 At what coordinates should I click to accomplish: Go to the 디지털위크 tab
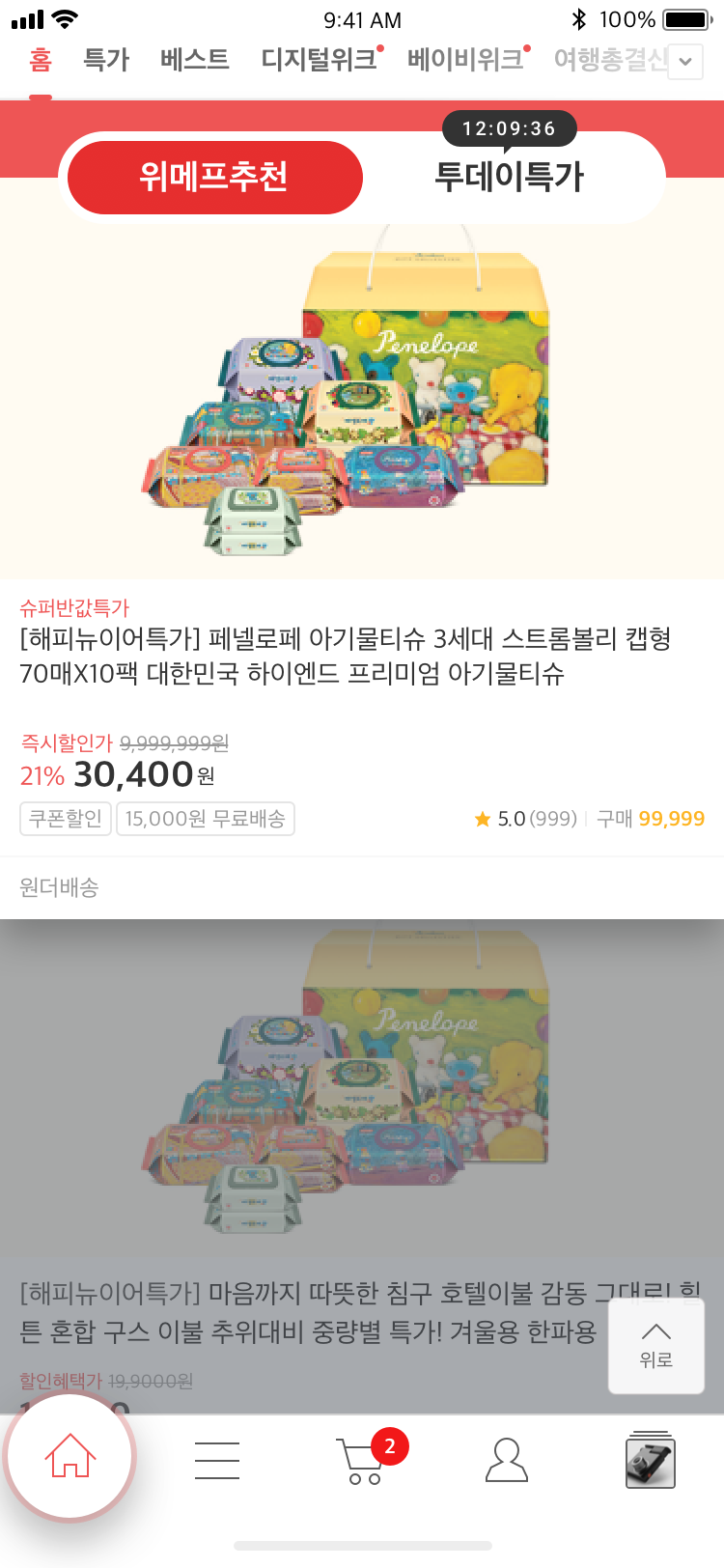pyautogui.click(x=320, y=60)
